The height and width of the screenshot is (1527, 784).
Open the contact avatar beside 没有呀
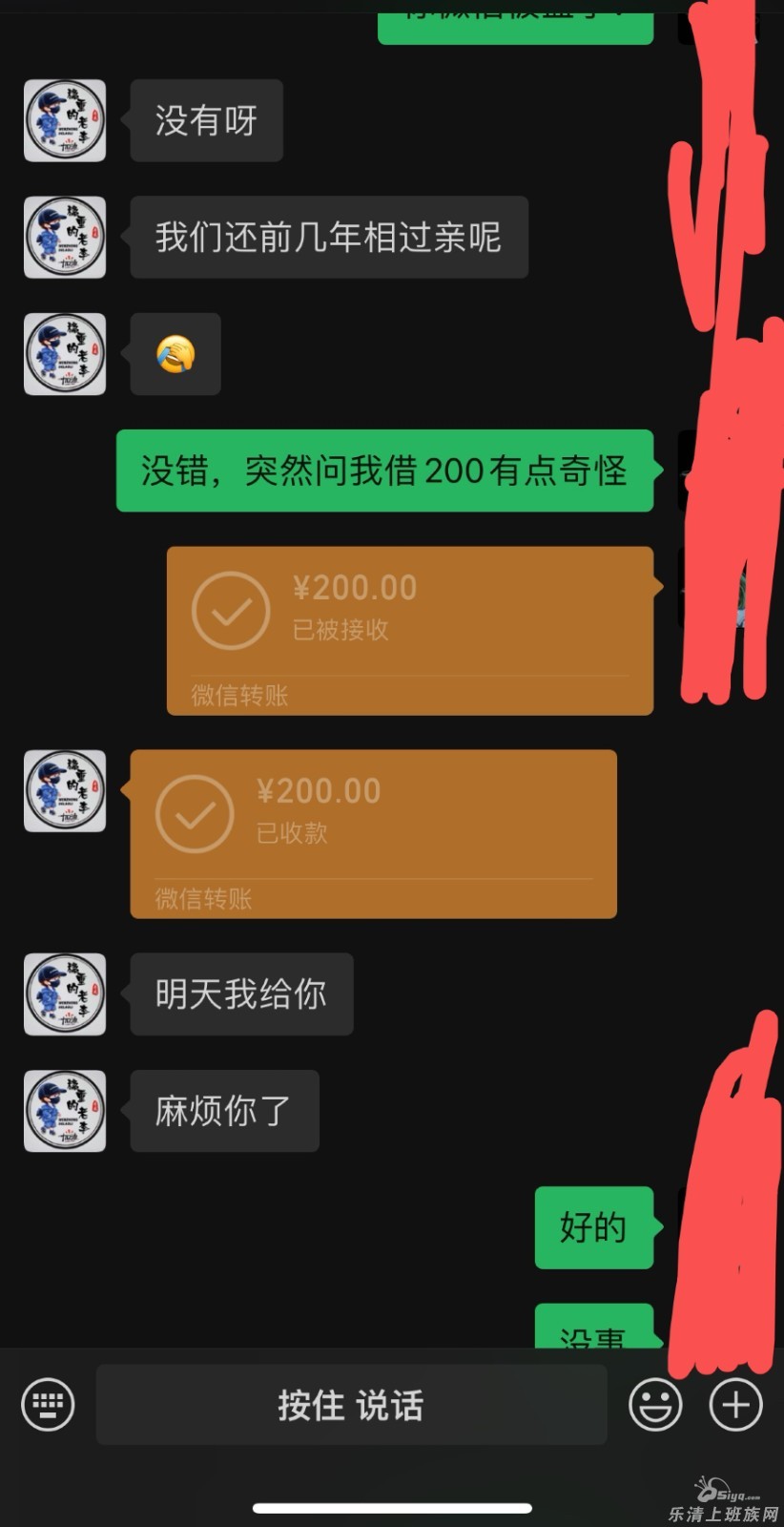tap(65, 120)
